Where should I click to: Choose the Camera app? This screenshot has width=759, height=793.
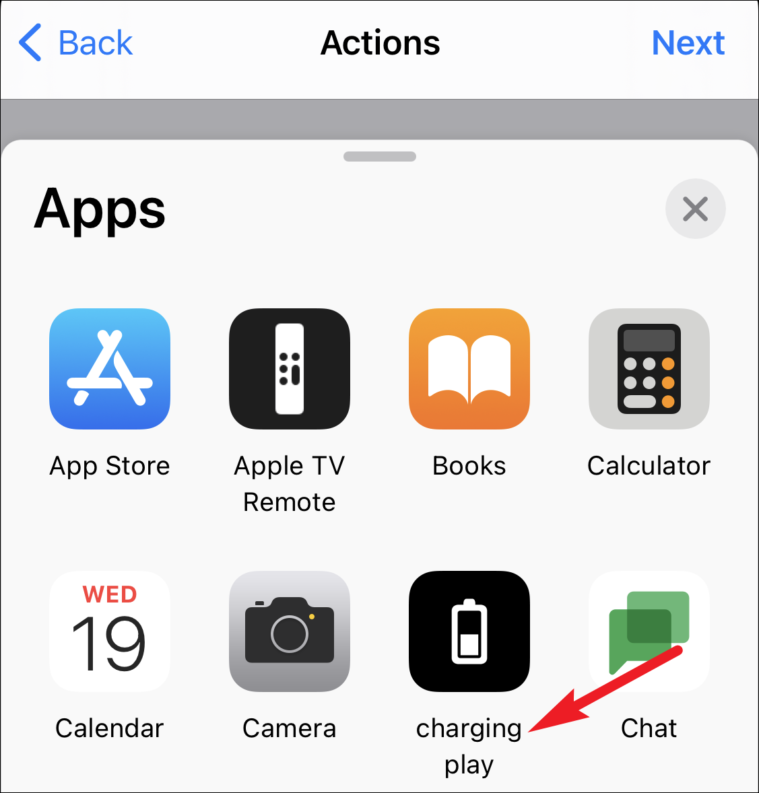[289, 631]
